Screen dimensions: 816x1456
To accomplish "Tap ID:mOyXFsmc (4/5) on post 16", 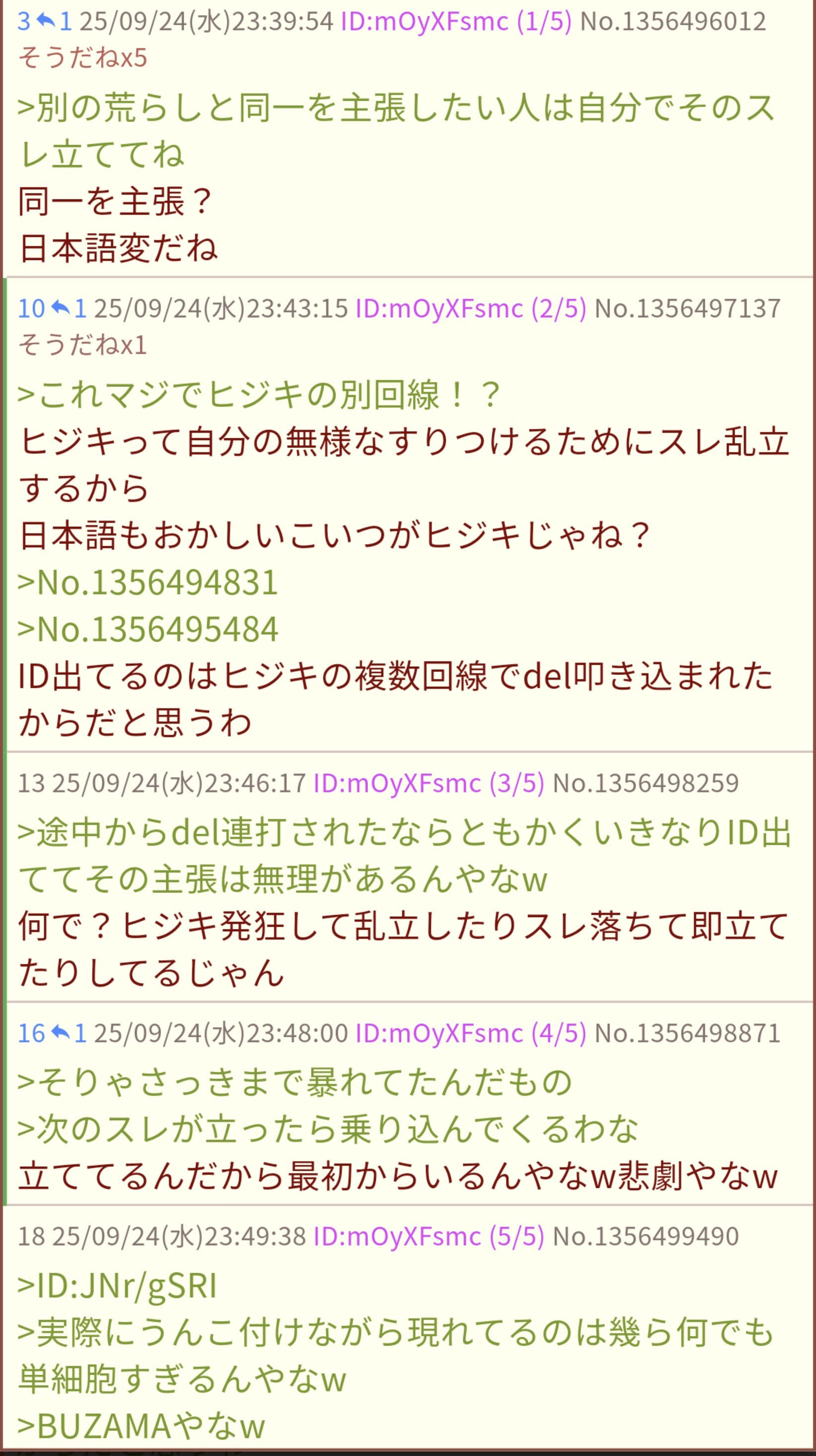I will click(x=471, y=1033).
